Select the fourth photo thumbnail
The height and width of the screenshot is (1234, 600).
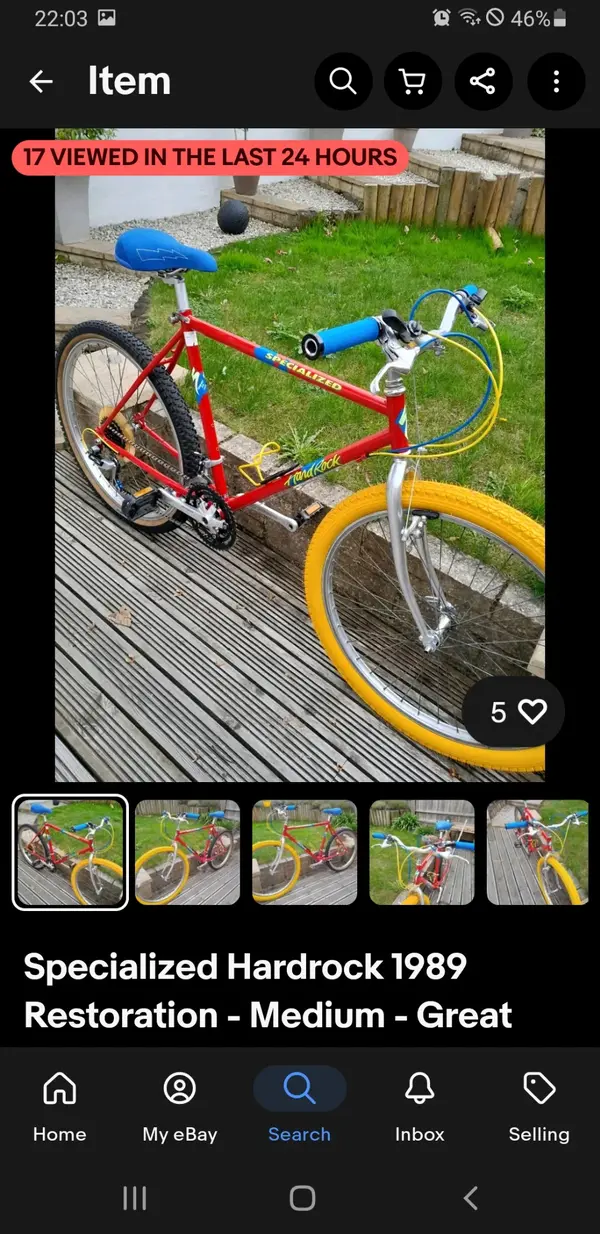click(421, 852)
